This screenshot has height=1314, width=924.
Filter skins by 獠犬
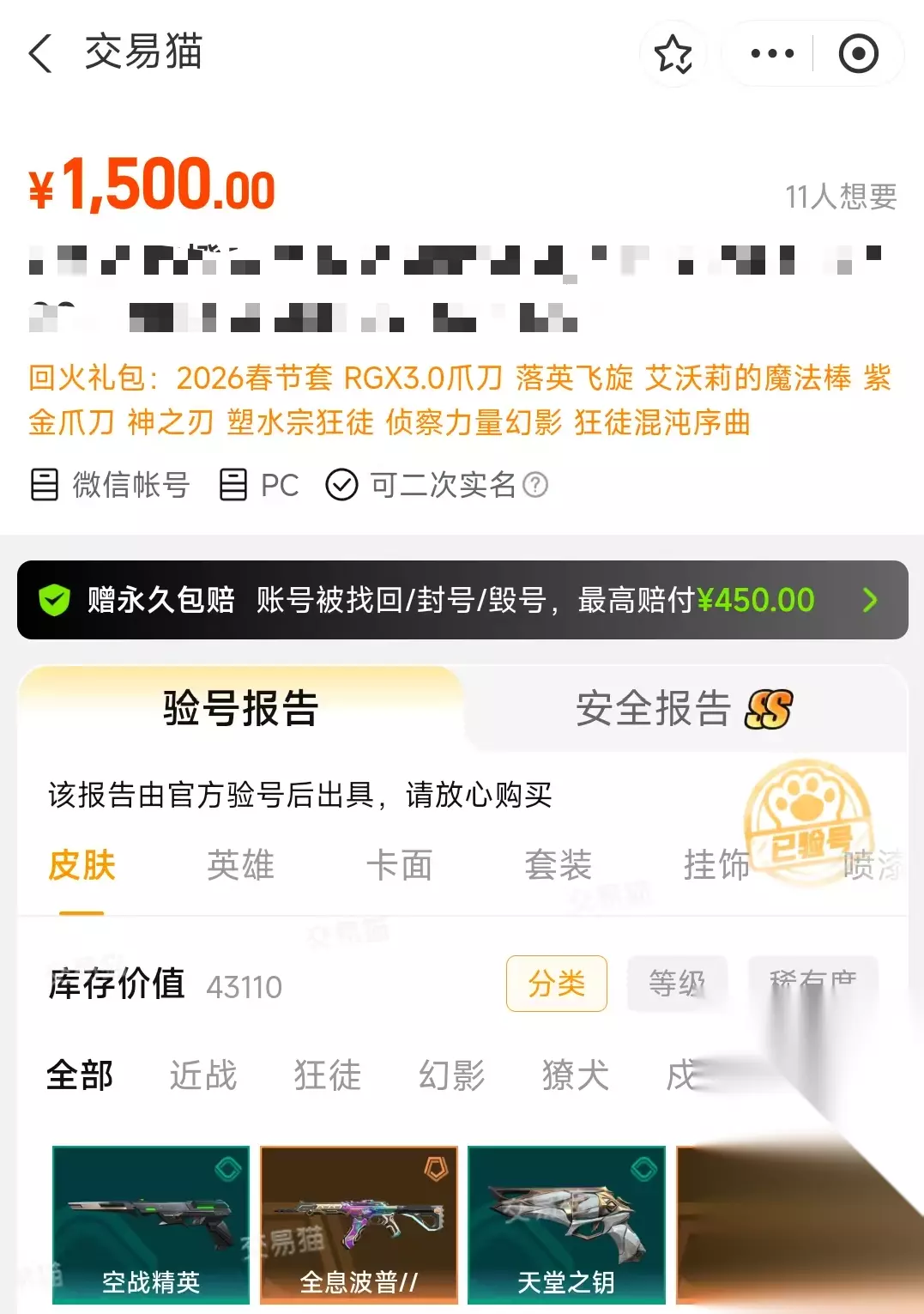tap(576, 1075)
